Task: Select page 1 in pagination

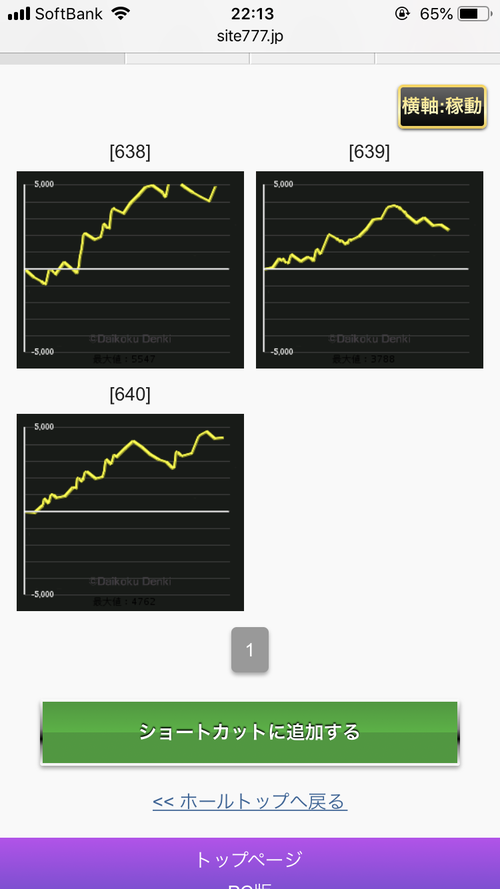Action: click(x=250, y=650)
